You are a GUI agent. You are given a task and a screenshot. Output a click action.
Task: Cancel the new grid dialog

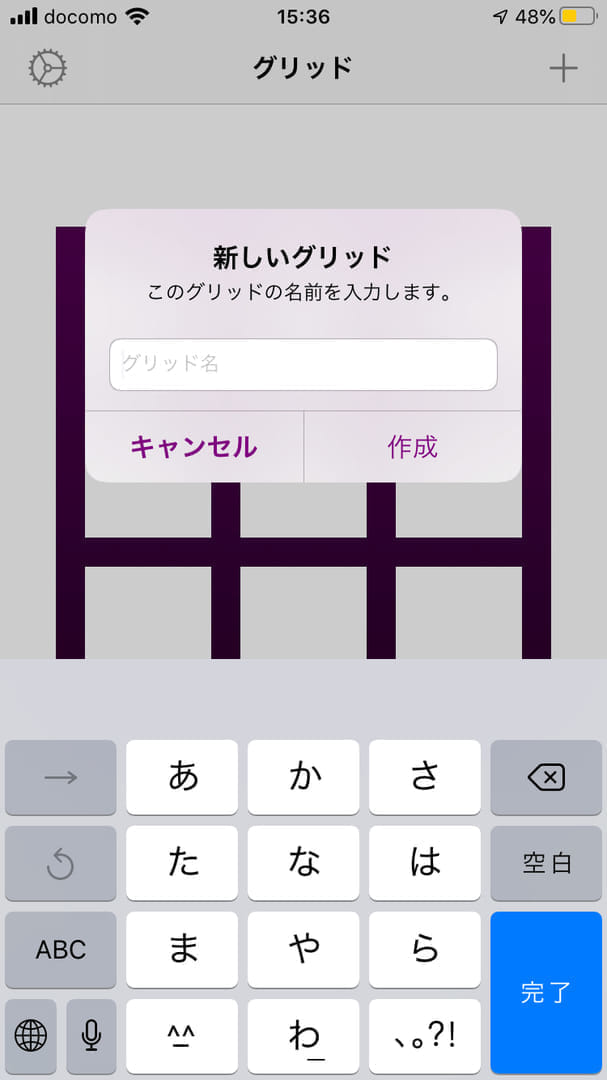[194, 447]
